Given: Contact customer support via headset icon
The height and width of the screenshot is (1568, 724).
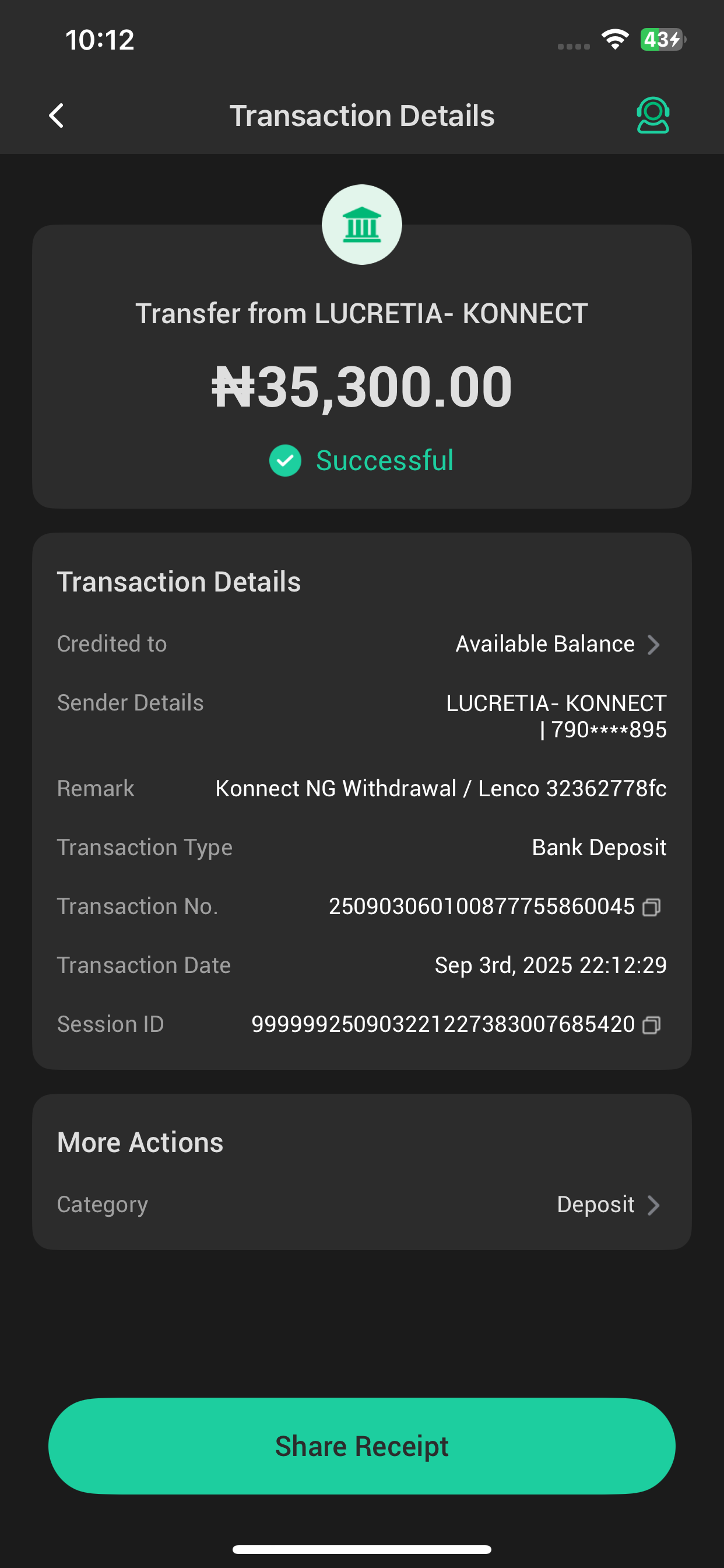Looking at the screenshot, I should (652, 116).
